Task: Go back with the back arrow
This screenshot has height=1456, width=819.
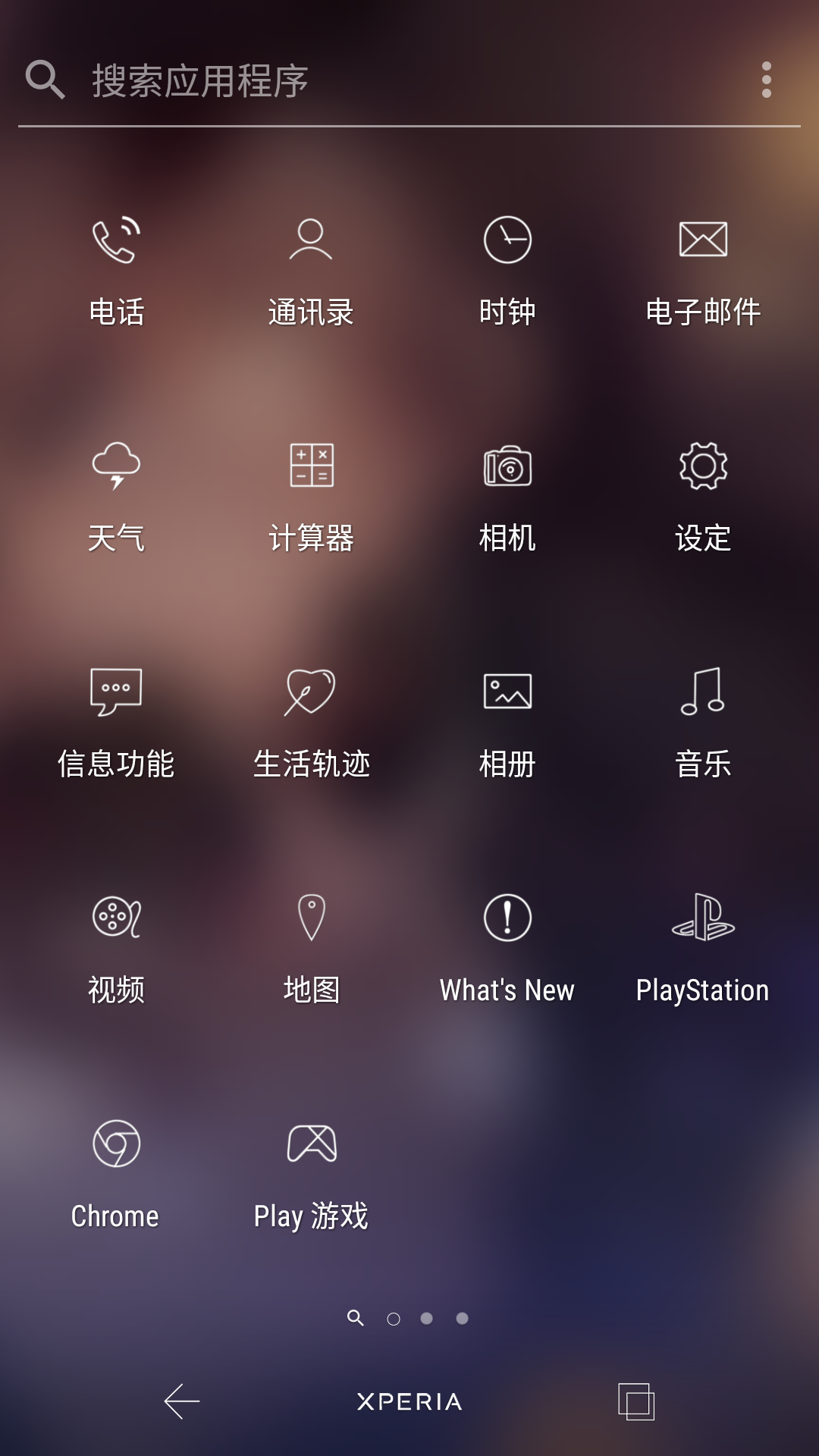Action: point(182,1401)
